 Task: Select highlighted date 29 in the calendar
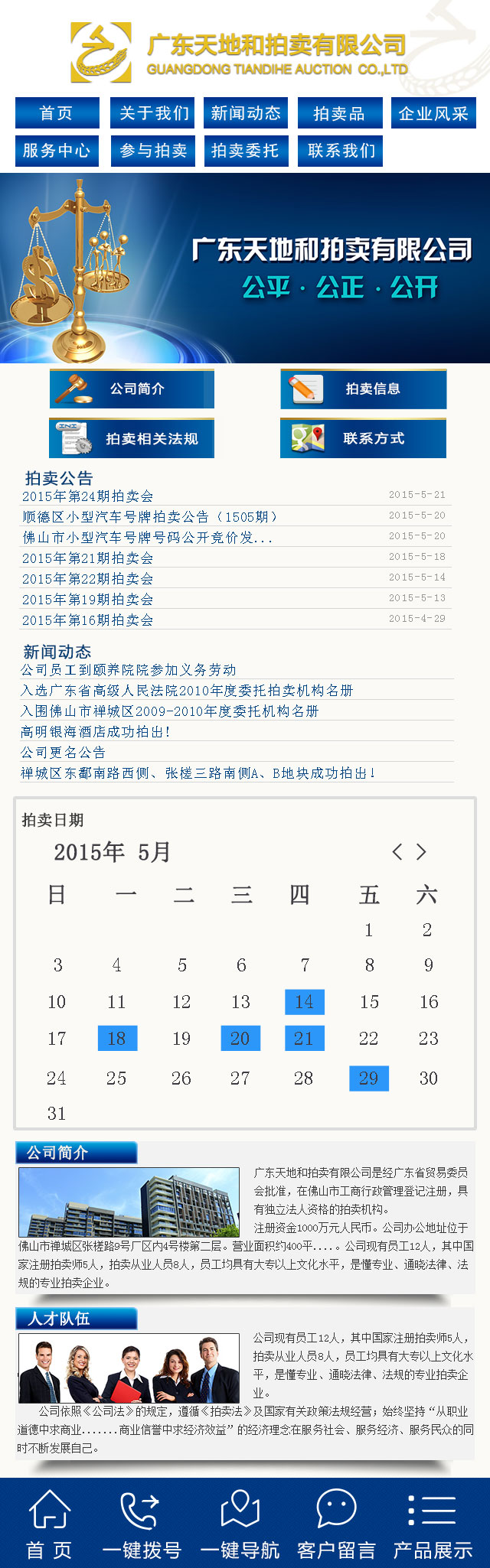368,1078
